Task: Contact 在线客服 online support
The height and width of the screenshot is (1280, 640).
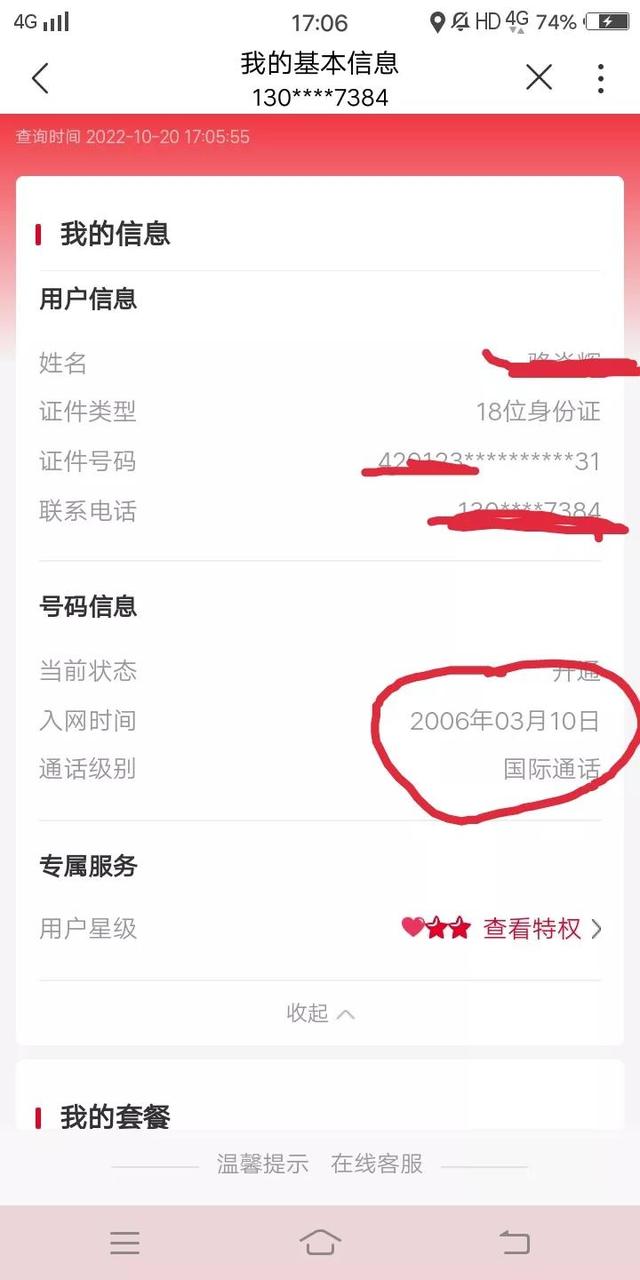Action: 377,1164
